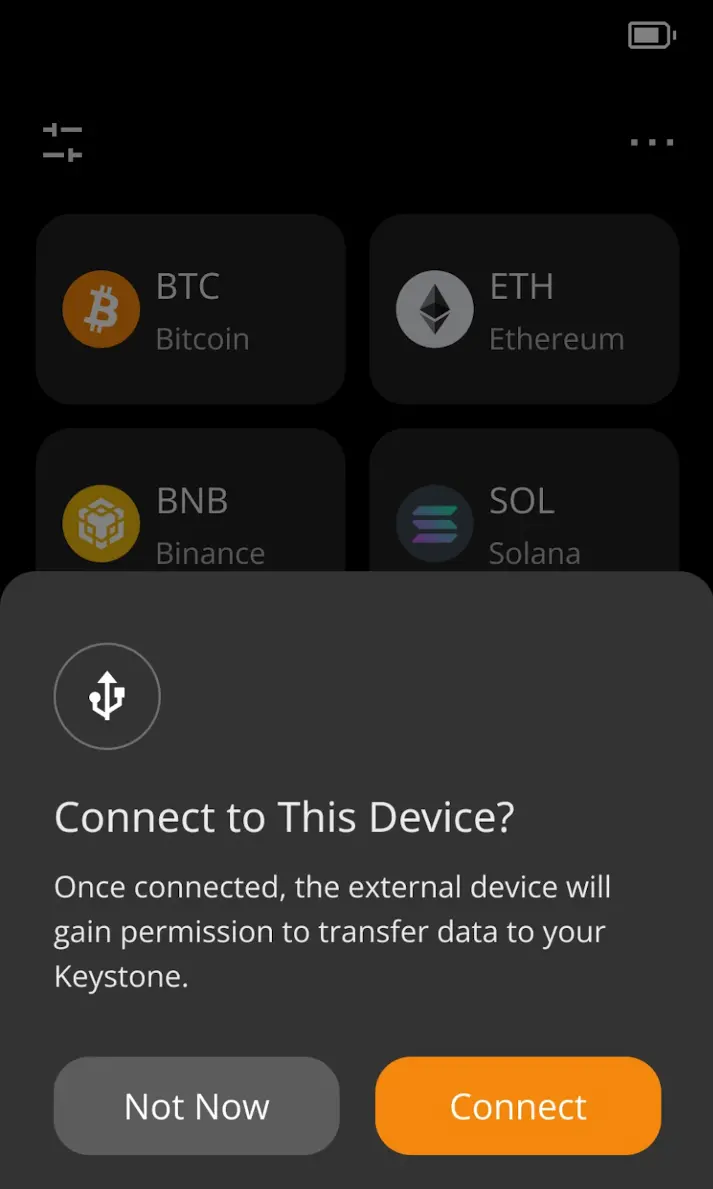Decline with Not Now
The width and height of the screenshot is (713, 1189).
197,1106
